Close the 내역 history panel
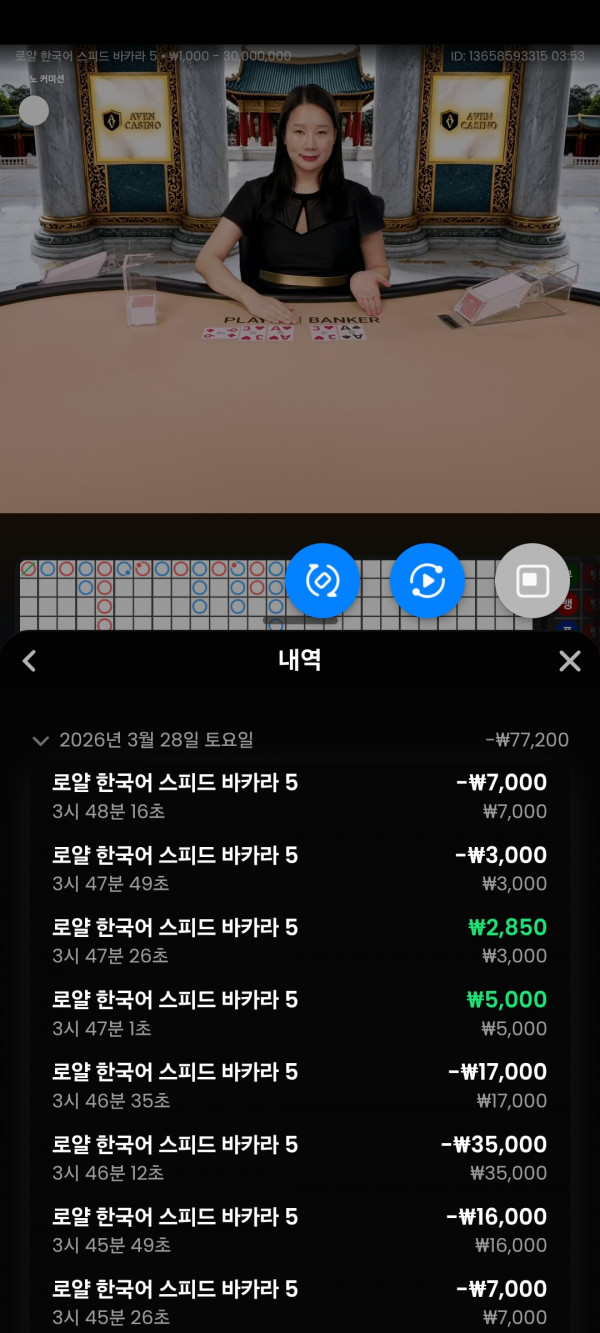 [x=569, y=661]
